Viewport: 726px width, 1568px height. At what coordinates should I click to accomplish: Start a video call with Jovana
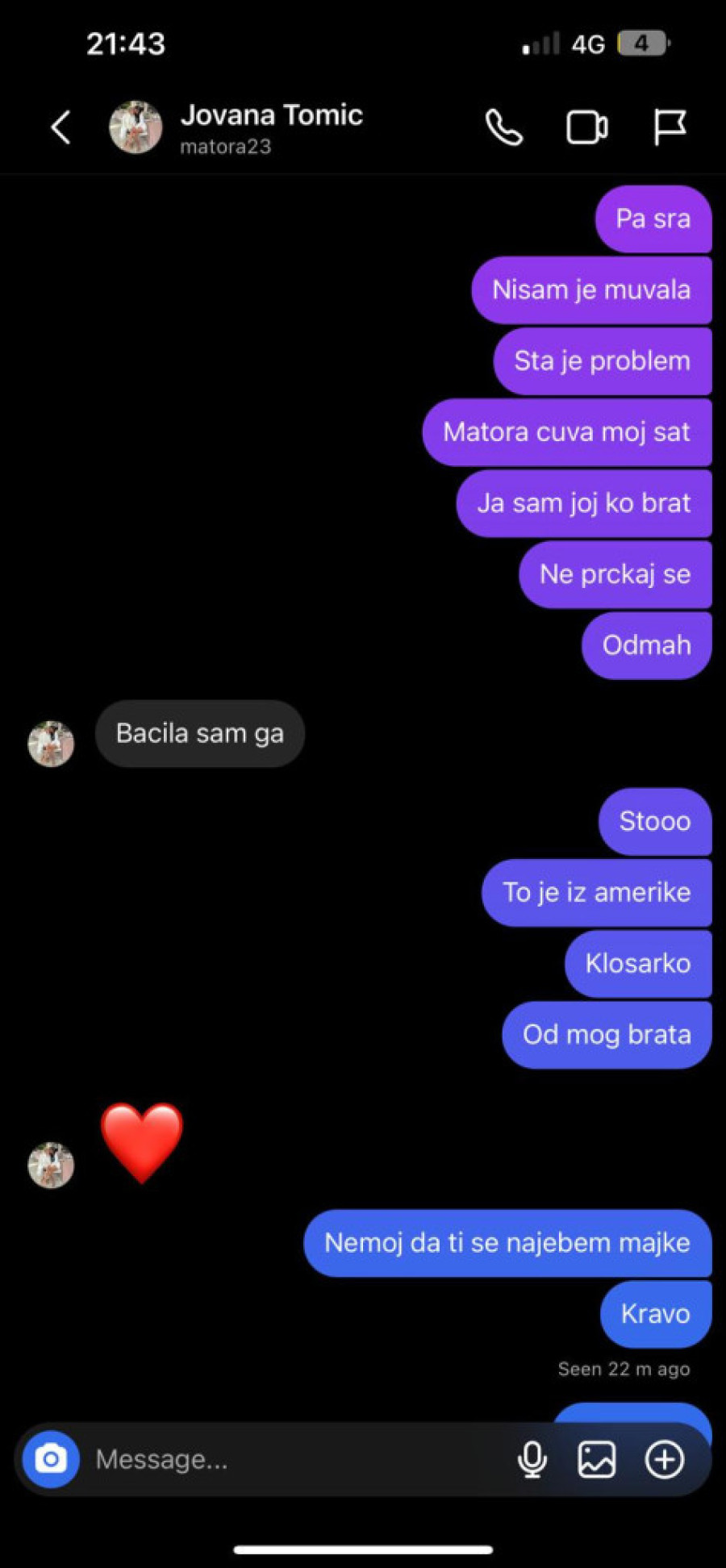pos(586,127)
